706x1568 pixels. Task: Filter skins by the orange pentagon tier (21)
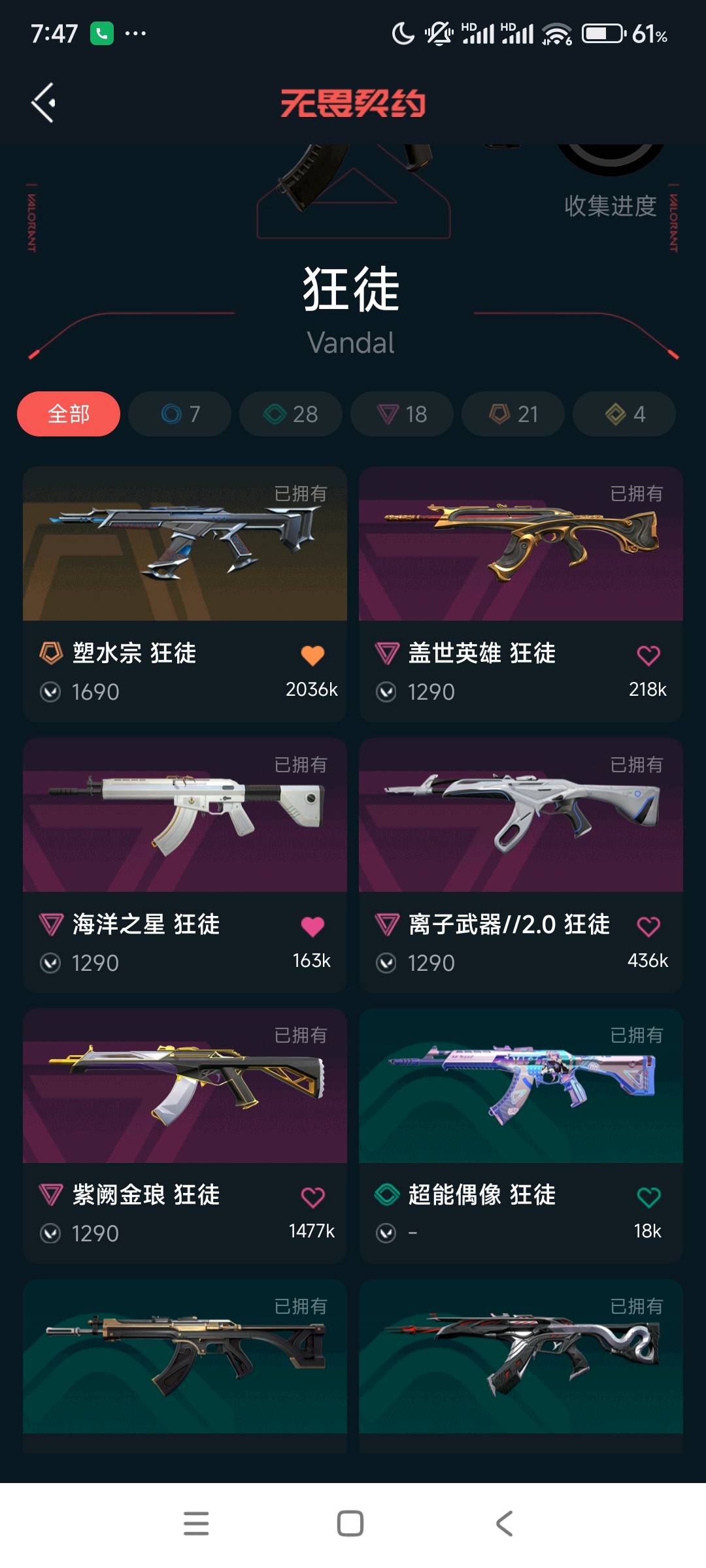[x=513, y=414]
